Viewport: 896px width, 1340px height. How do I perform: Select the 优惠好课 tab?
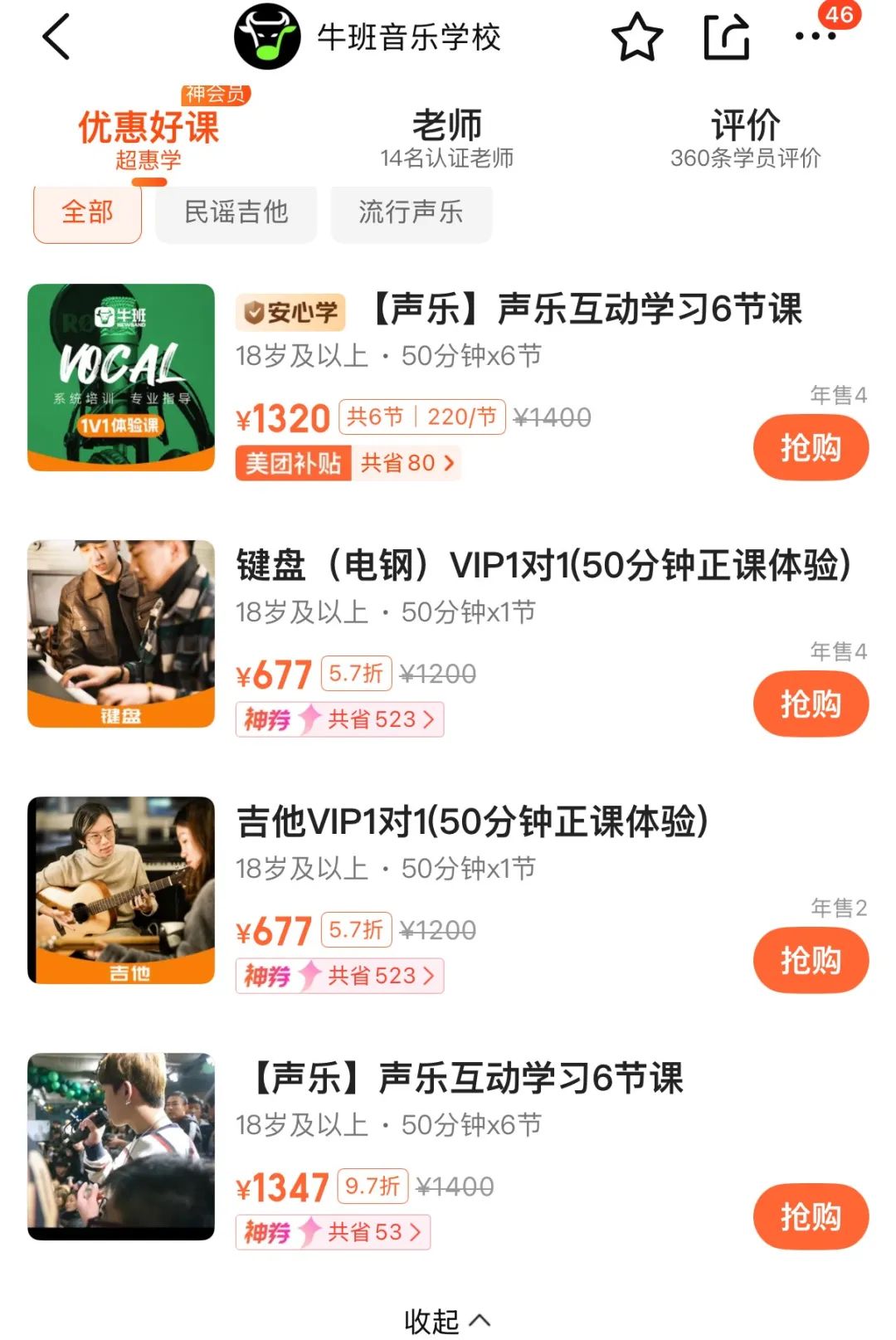pos(149,138)
